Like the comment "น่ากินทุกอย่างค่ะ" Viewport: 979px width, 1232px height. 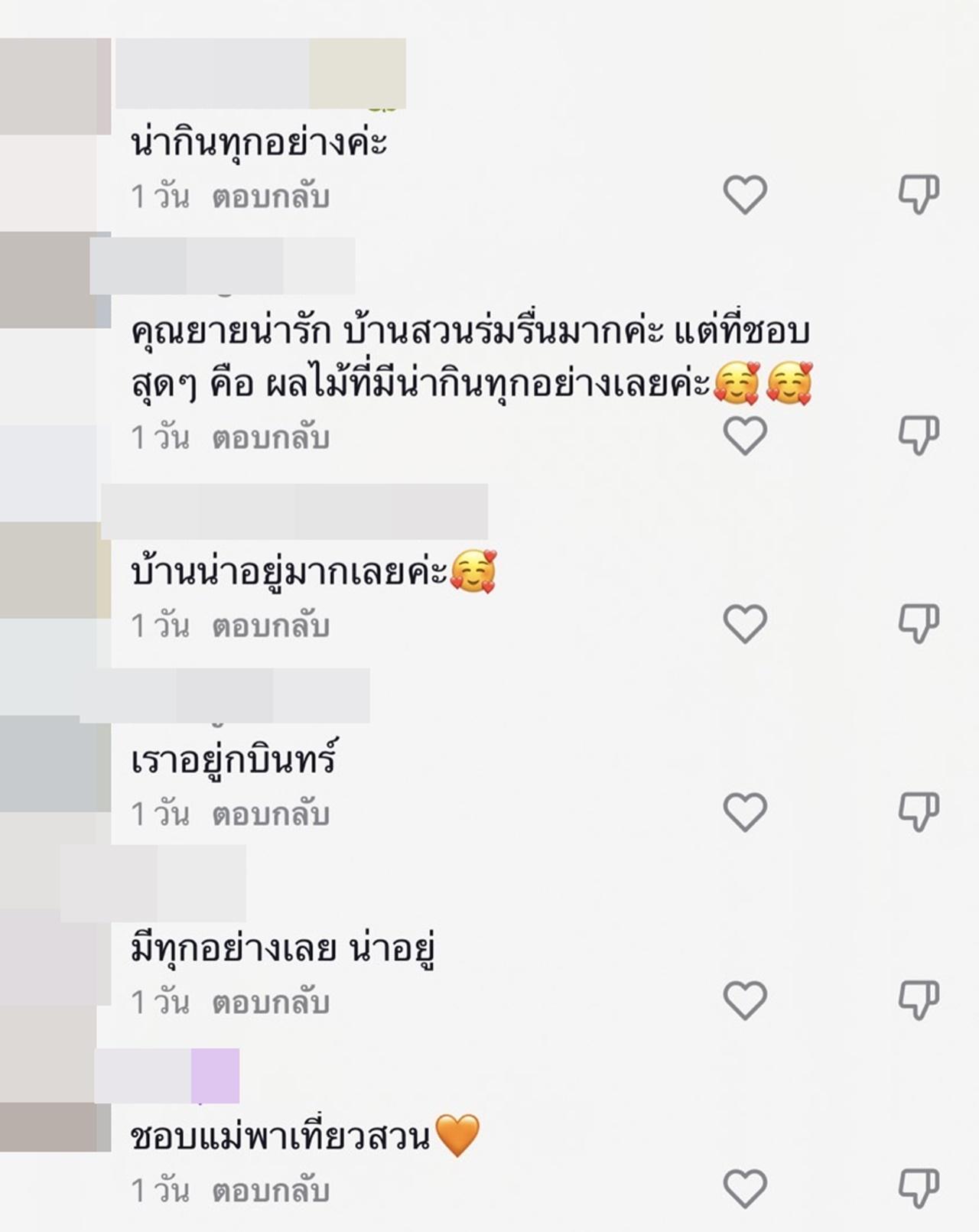[745, 194]
